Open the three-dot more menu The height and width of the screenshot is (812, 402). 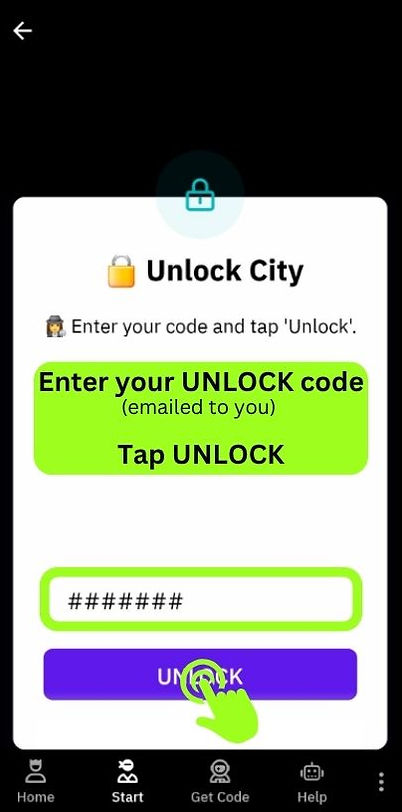coord(381,781)
